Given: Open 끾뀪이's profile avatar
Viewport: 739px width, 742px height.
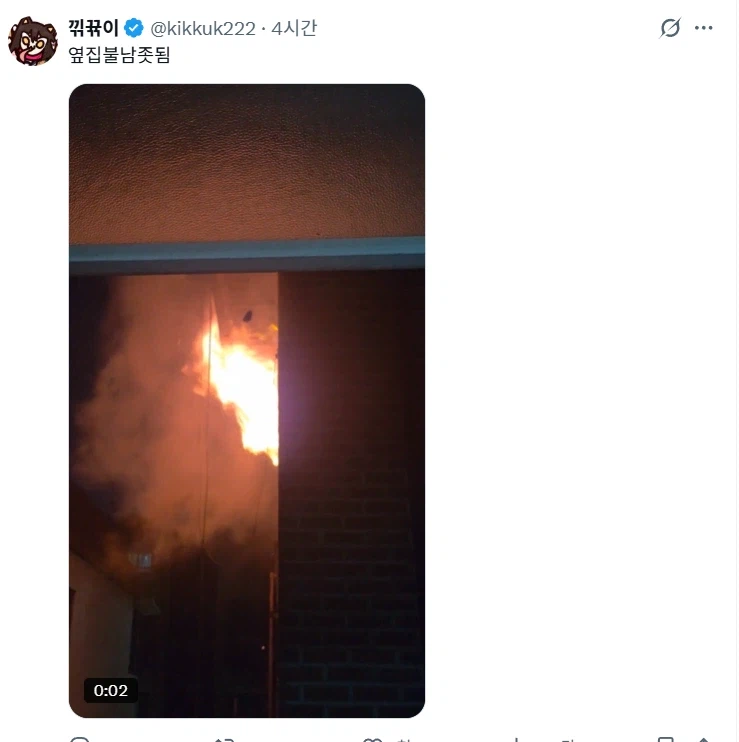Looking at the screenshot, I should (x=31, y=41).
